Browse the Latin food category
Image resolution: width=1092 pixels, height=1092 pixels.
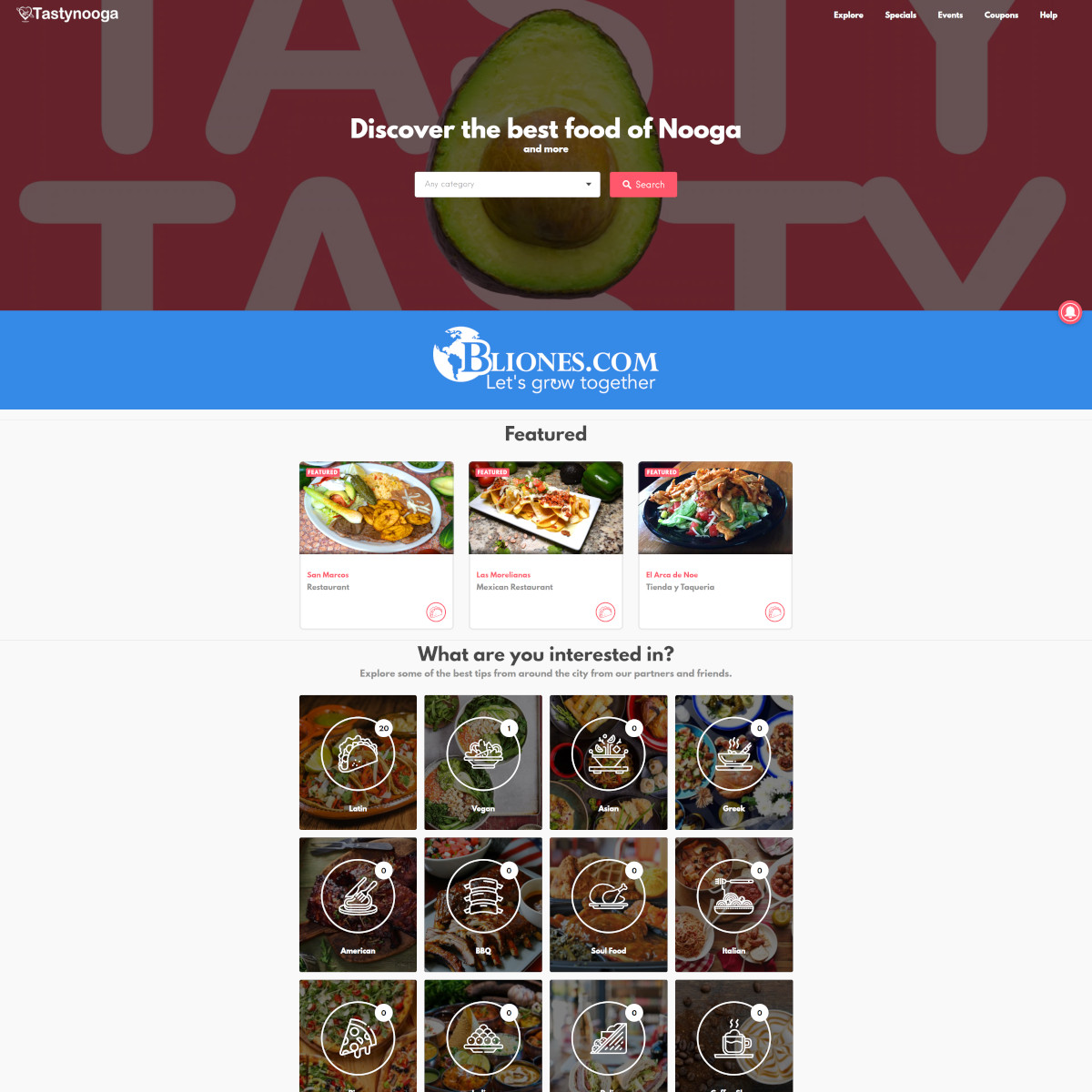point(358,762)
